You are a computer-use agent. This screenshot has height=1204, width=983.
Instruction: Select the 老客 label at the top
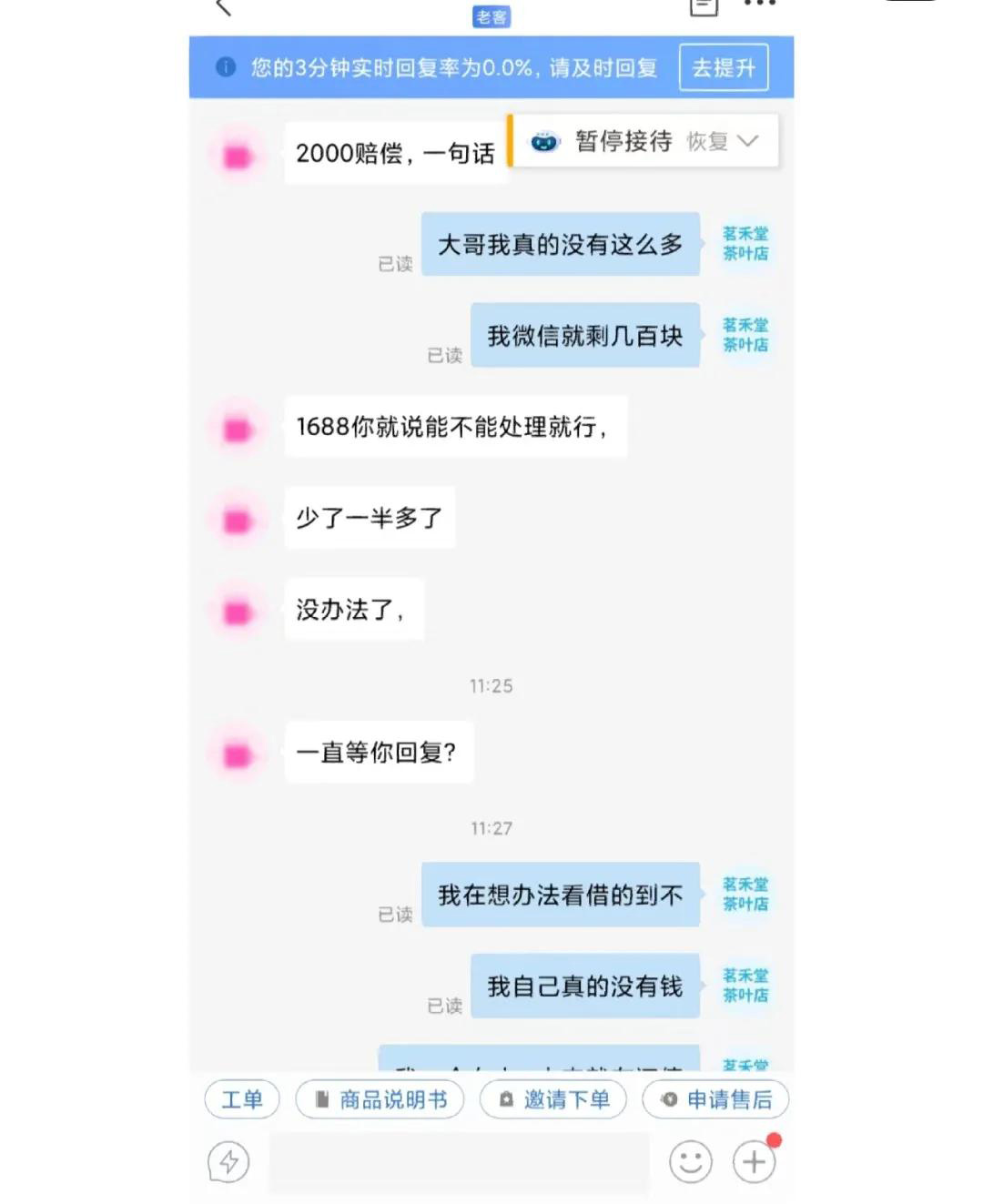[x=491, y=15]
